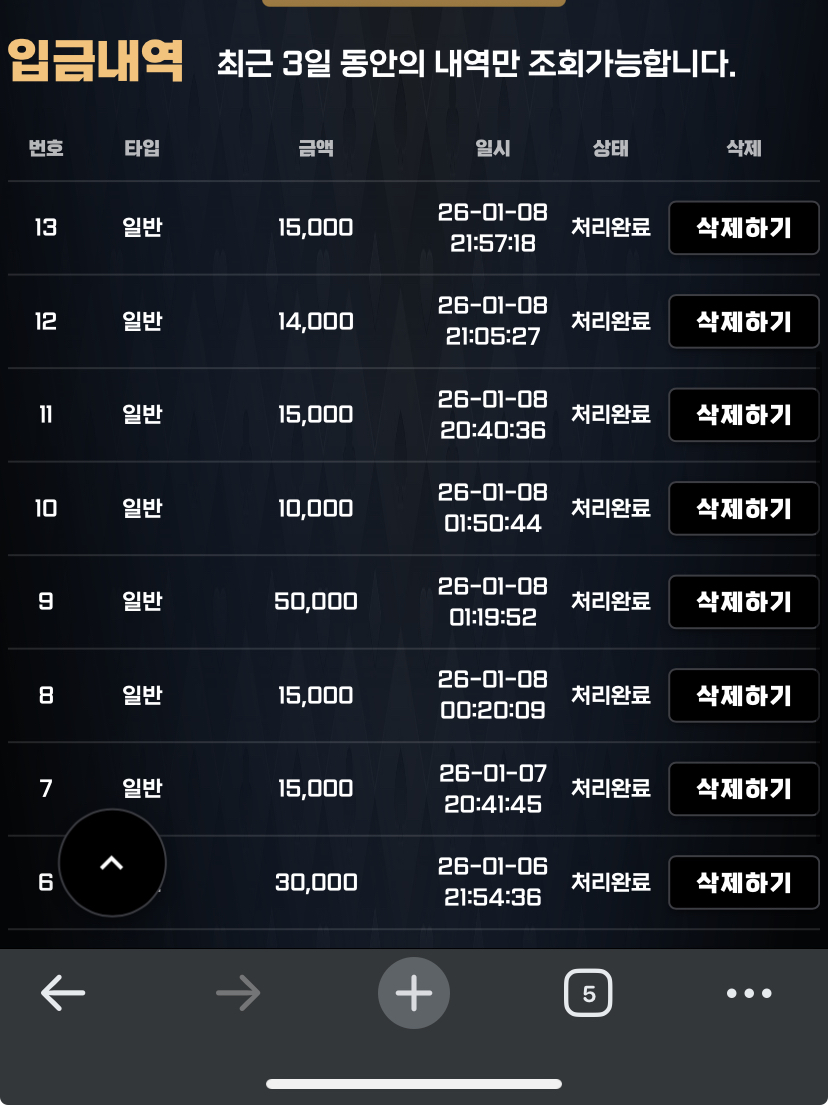Tap 삭제하기 for entry number 12
Screen dimensions: 828x1105
[743, 322]
